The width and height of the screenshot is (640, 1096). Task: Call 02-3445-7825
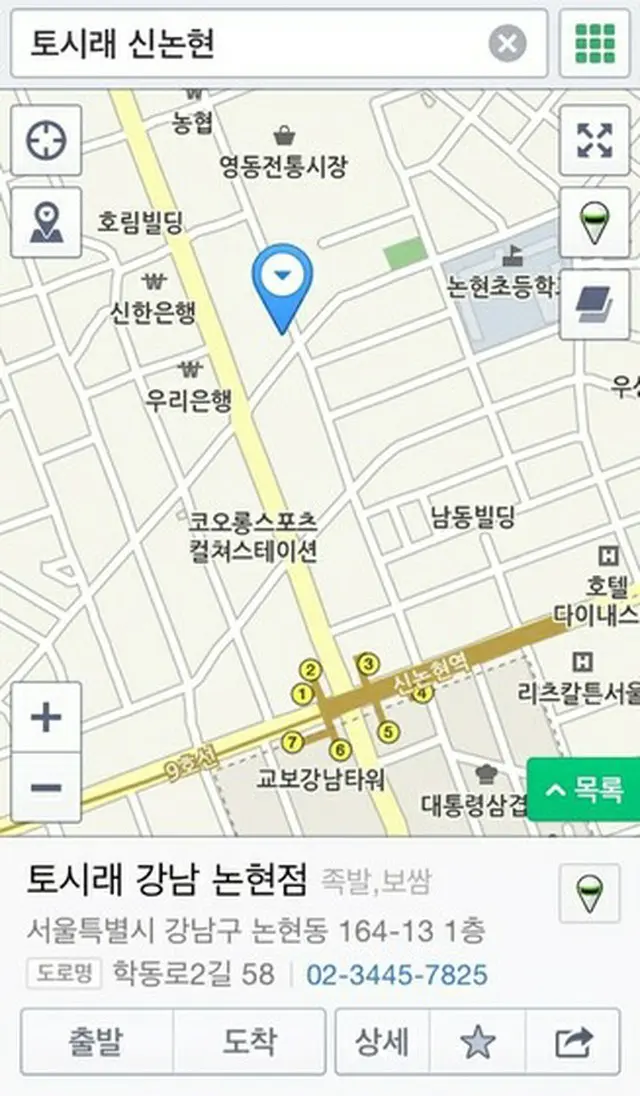(397, 974)
